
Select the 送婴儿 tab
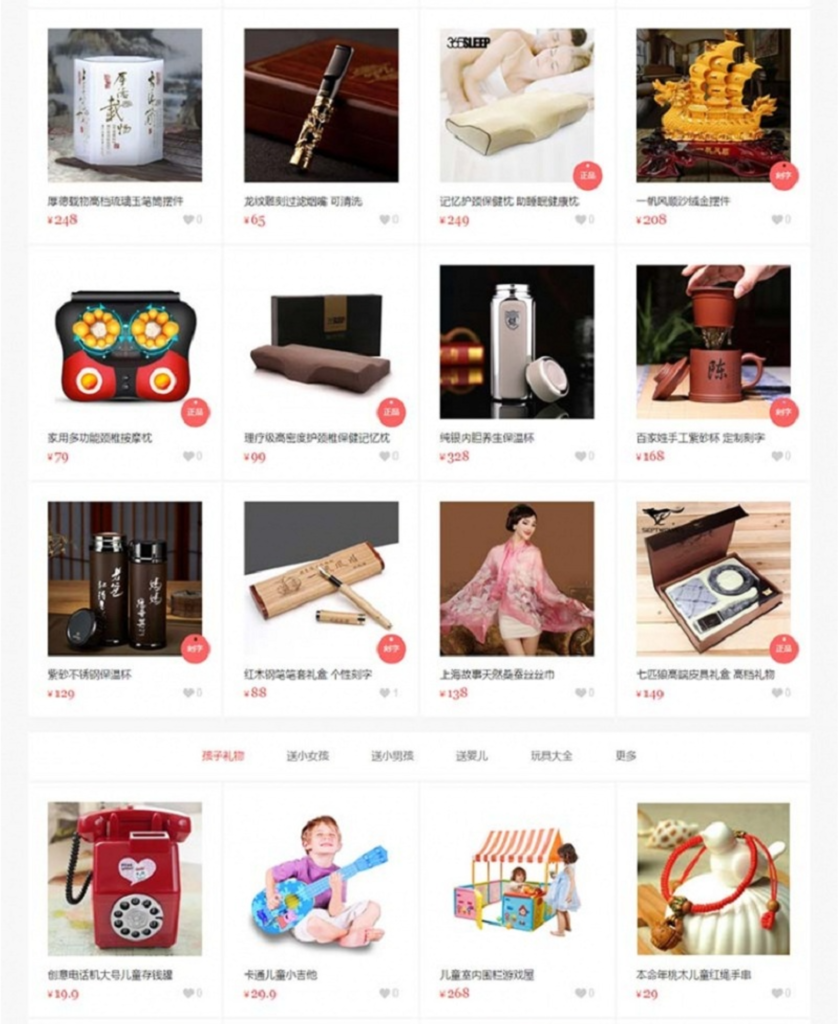coord(471,756)
